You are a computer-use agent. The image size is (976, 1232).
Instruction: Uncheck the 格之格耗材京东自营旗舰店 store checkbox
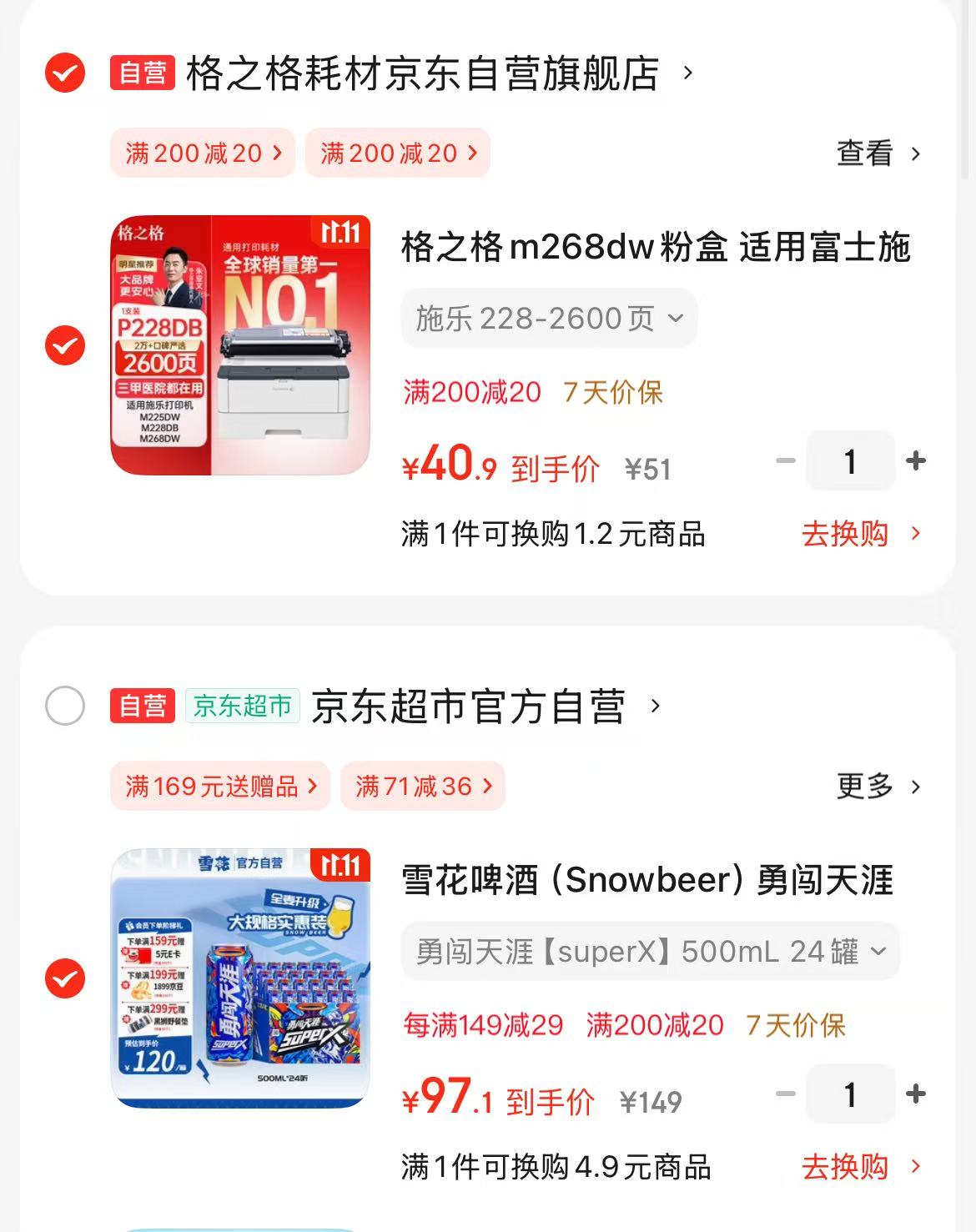click(x=65, y=73)
